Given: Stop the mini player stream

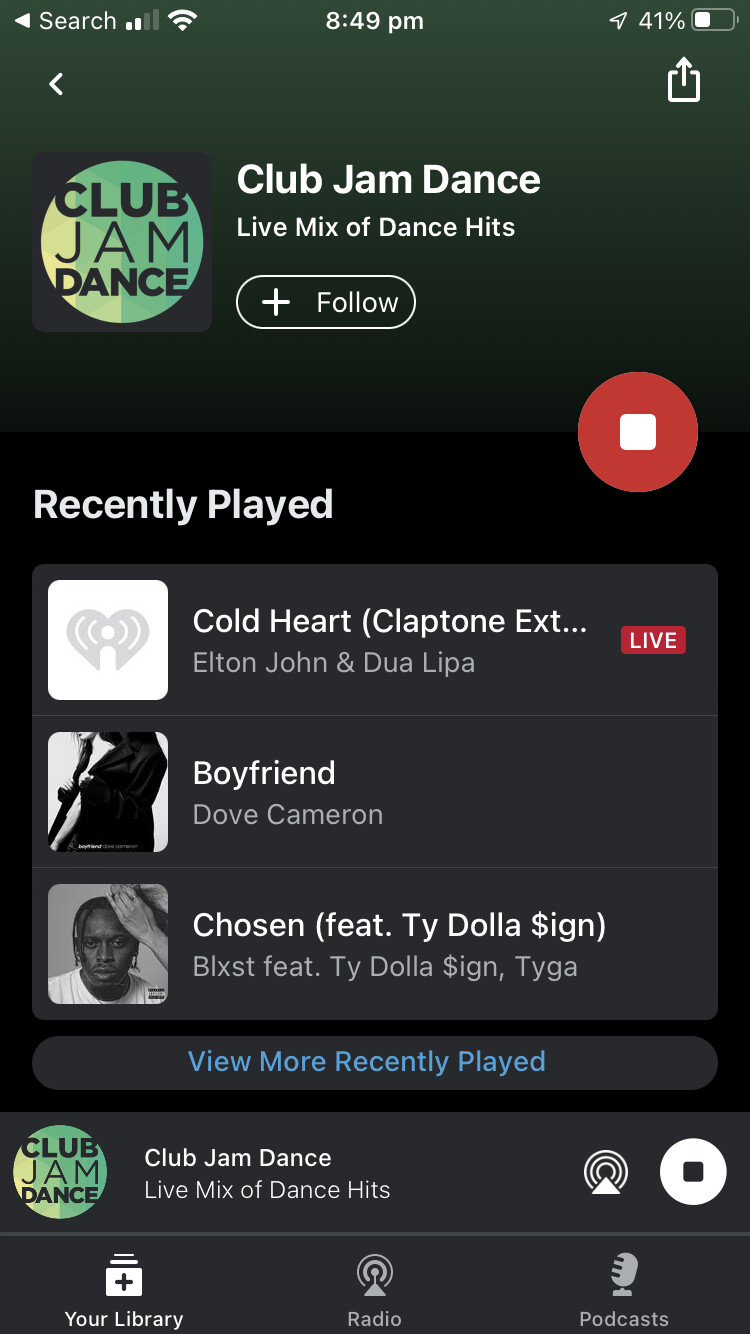Looking at the screenshot, I should click(x=693, y=1172).
